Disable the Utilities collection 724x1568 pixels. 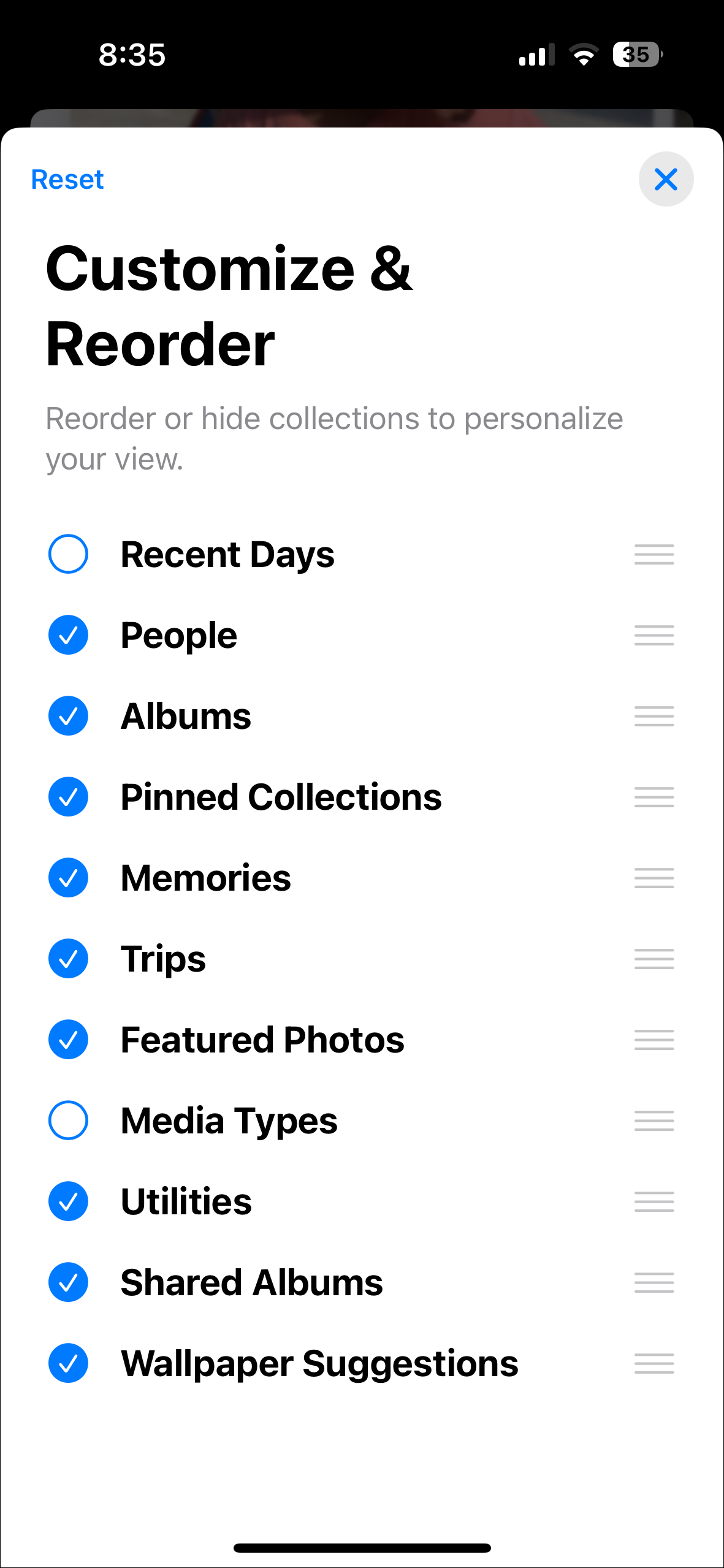pos(68,1201)
